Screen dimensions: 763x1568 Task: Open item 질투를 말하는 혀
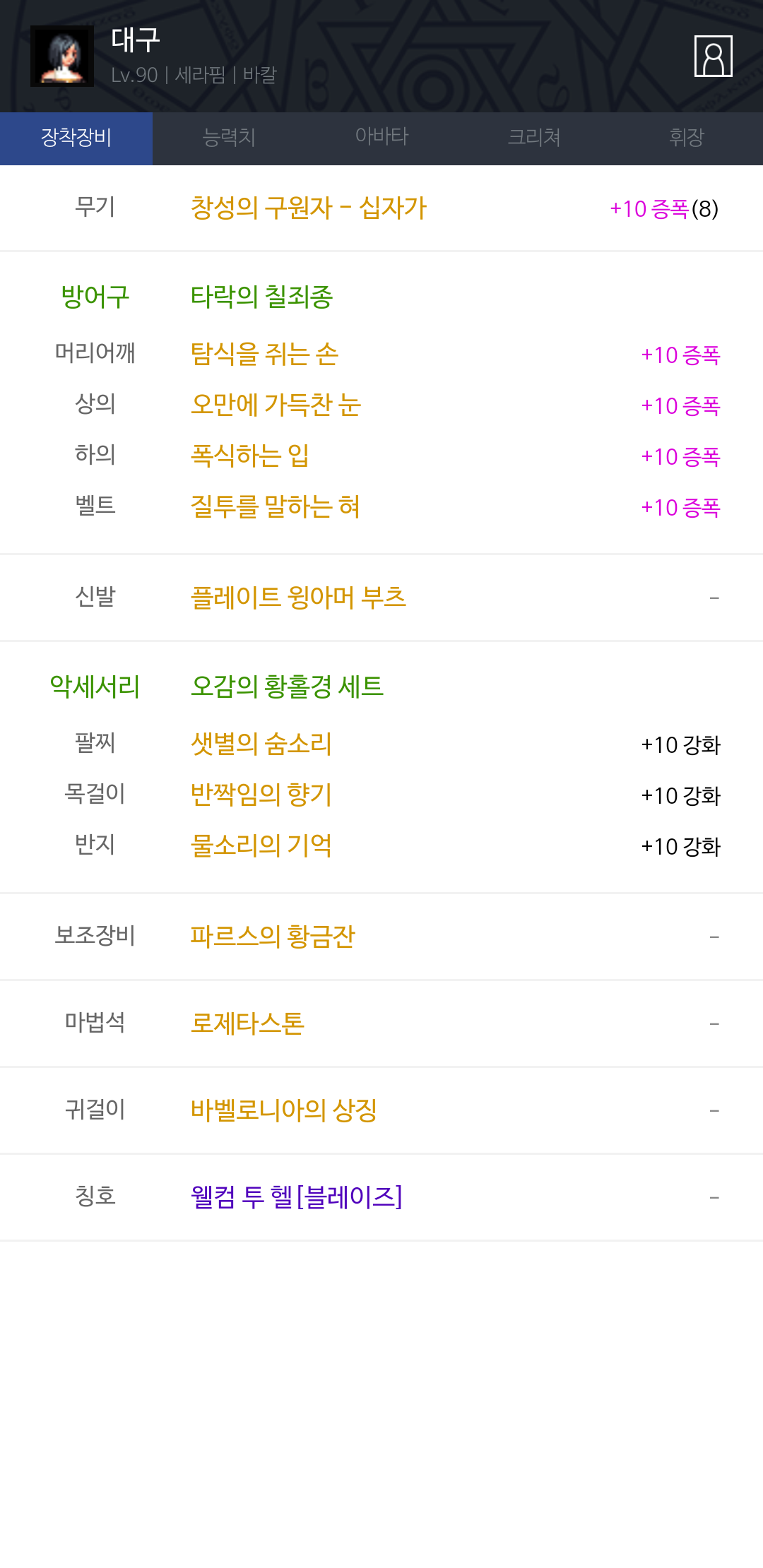[x=275, y=506]
